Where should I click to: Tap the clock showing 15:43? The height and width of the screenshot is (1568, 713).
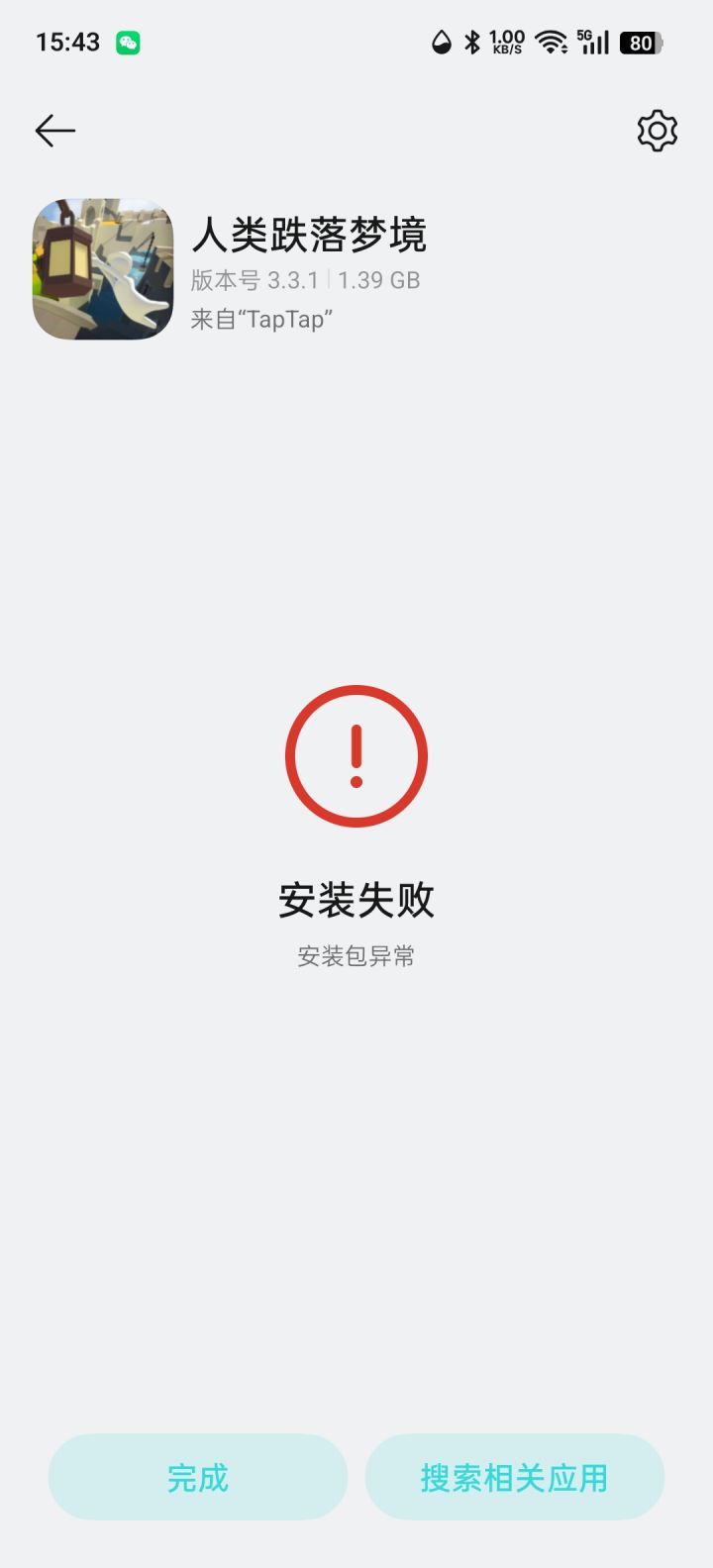point(67,43)
